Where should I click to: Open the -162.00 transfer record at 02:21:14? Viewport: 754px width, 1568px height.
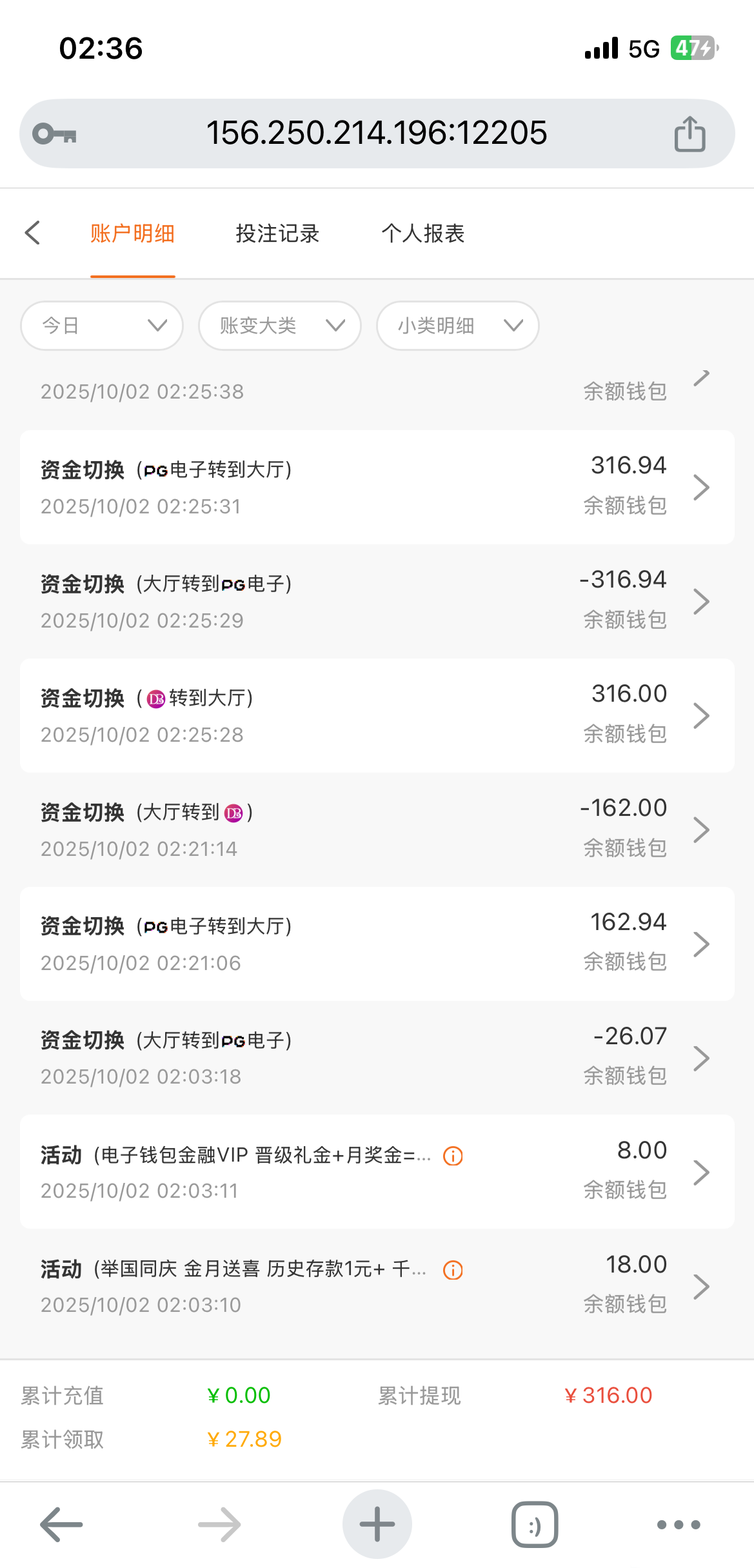pyautogui.click(x=377, y=829)
